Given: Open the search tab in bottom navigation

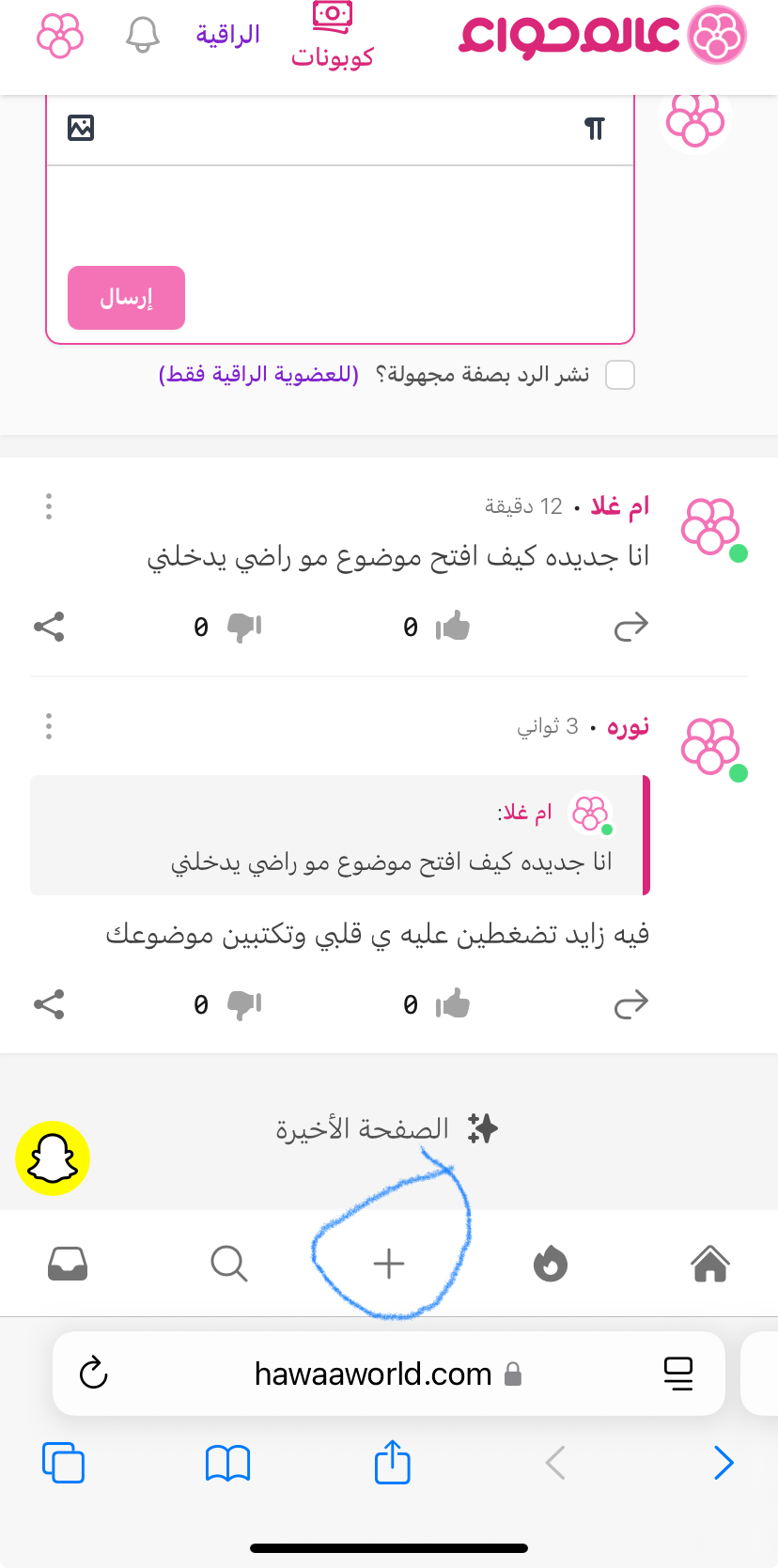Looking at the screenshot, I should click(228, 1264).
